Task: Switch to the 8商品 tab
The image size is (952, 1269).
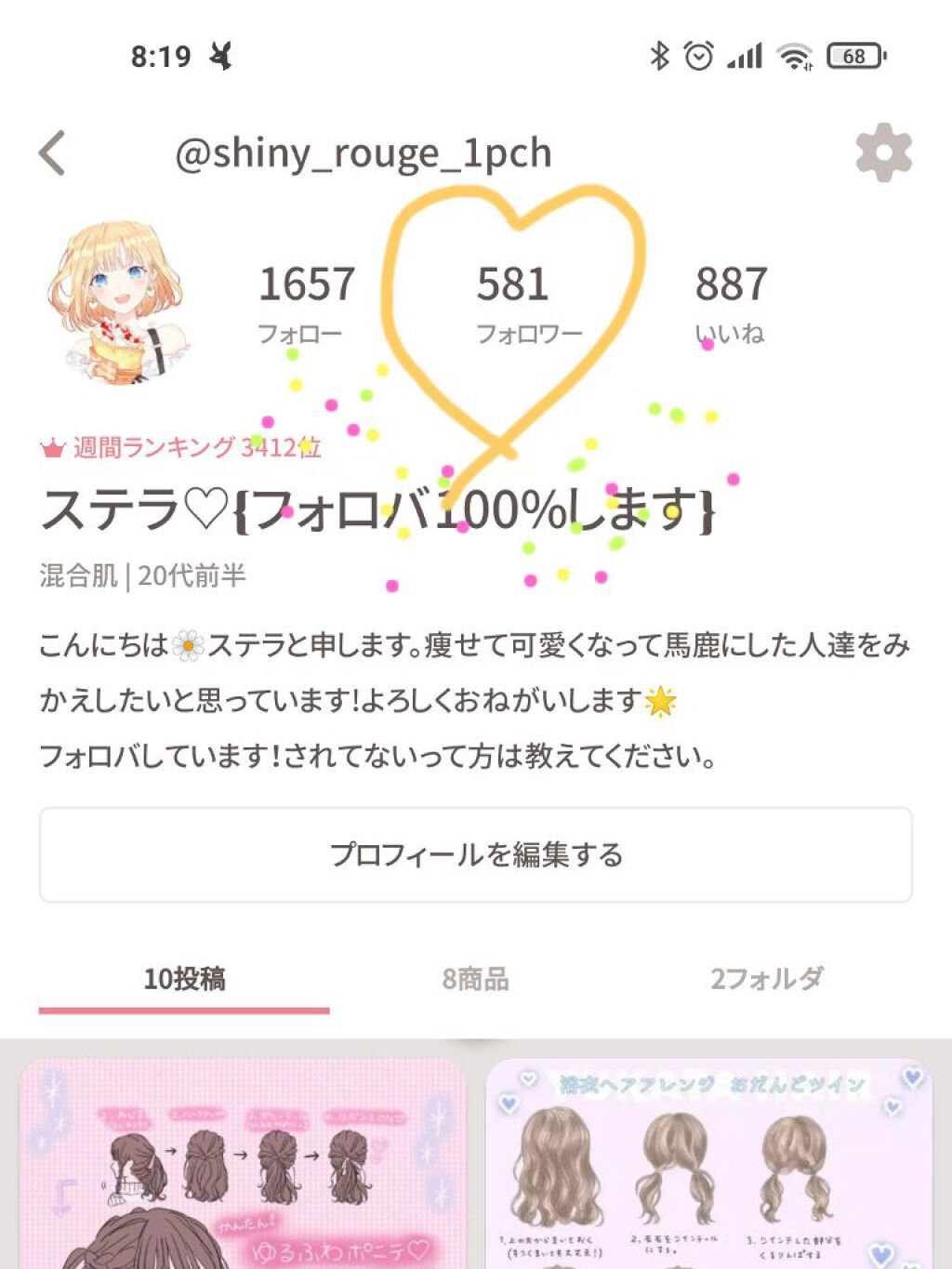Action: tap(476, 978)
